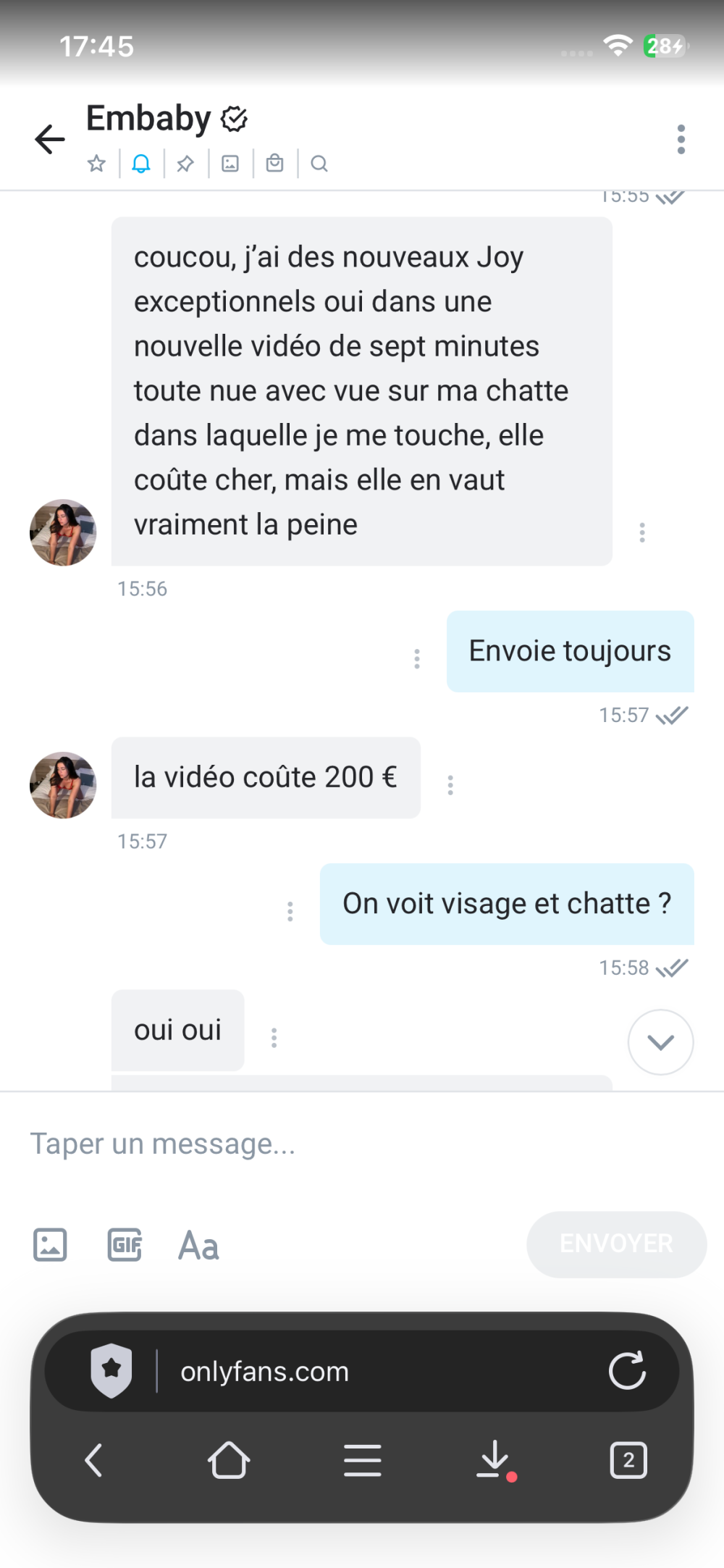Open options for "la vidéo coûte 200 €"

tap(450, 785)
